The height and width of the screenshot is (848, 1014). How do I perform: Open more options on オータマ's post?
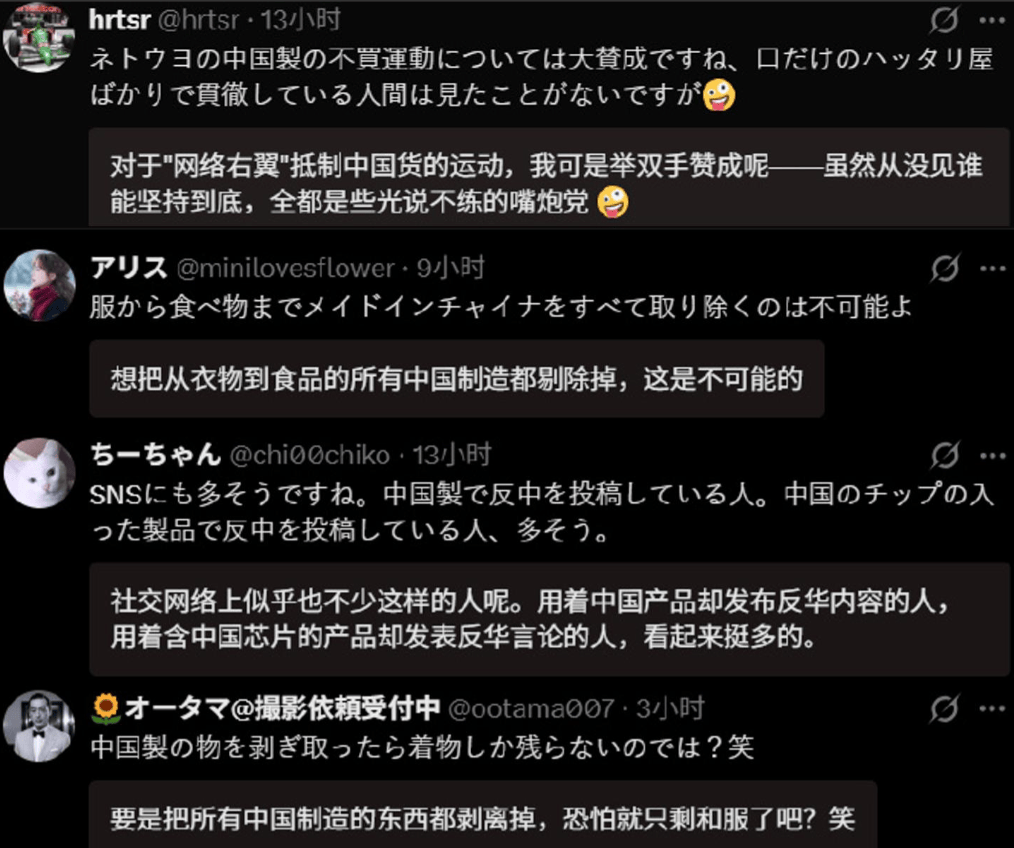[x=992, y=709]
